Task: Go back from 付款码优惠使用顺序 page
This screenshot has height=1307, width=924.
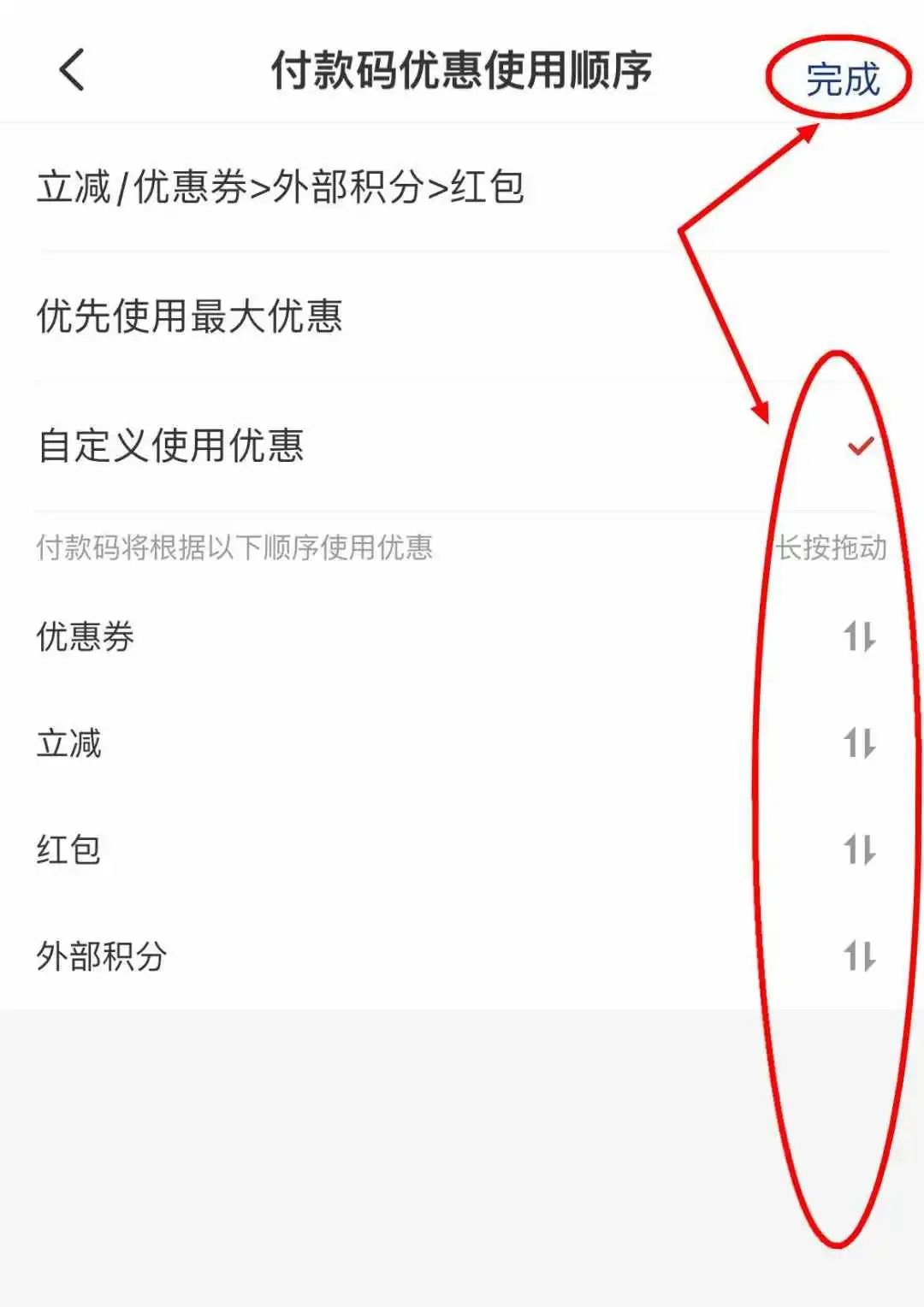Action: pyautogui.click(x=73, y=69)
